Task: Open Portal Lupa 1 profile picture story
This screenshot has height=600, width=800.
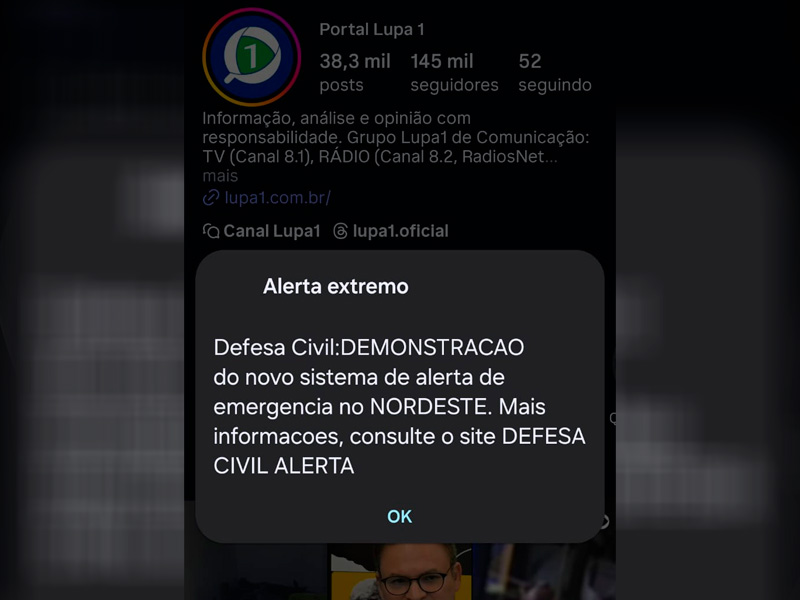Action: 252,57
